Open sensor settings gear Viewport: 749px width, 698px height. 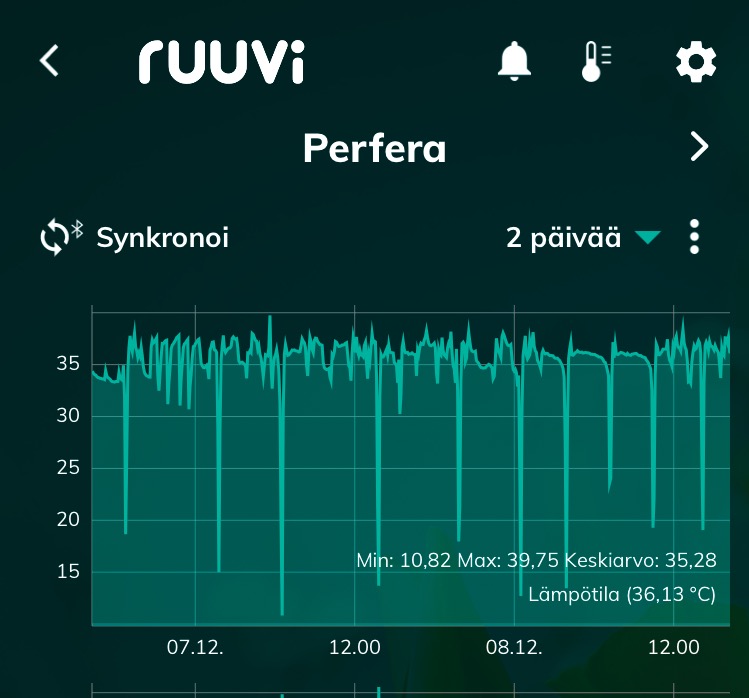(696, 62)
